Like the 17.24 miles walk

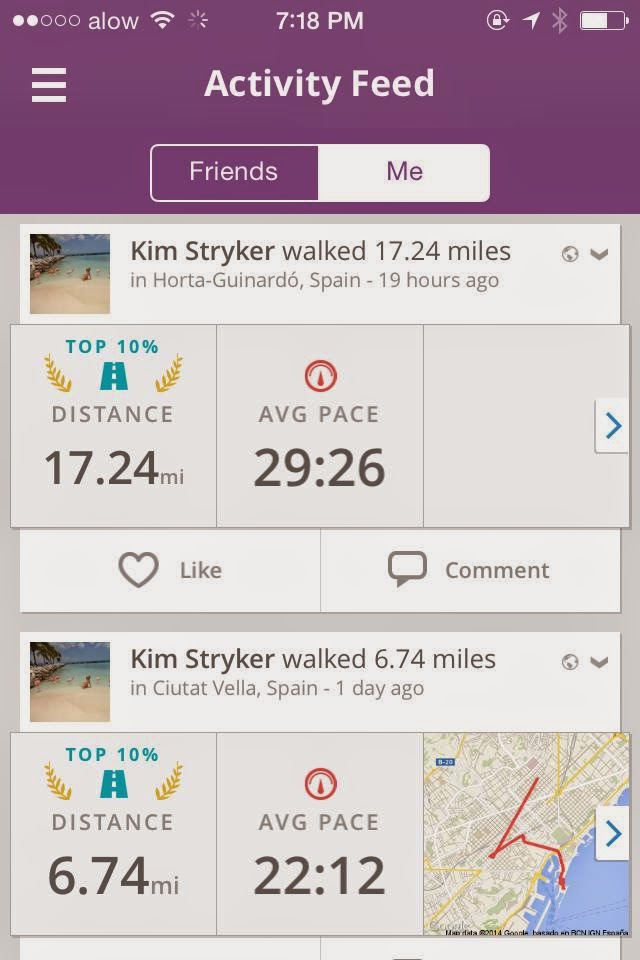(170, 570)
